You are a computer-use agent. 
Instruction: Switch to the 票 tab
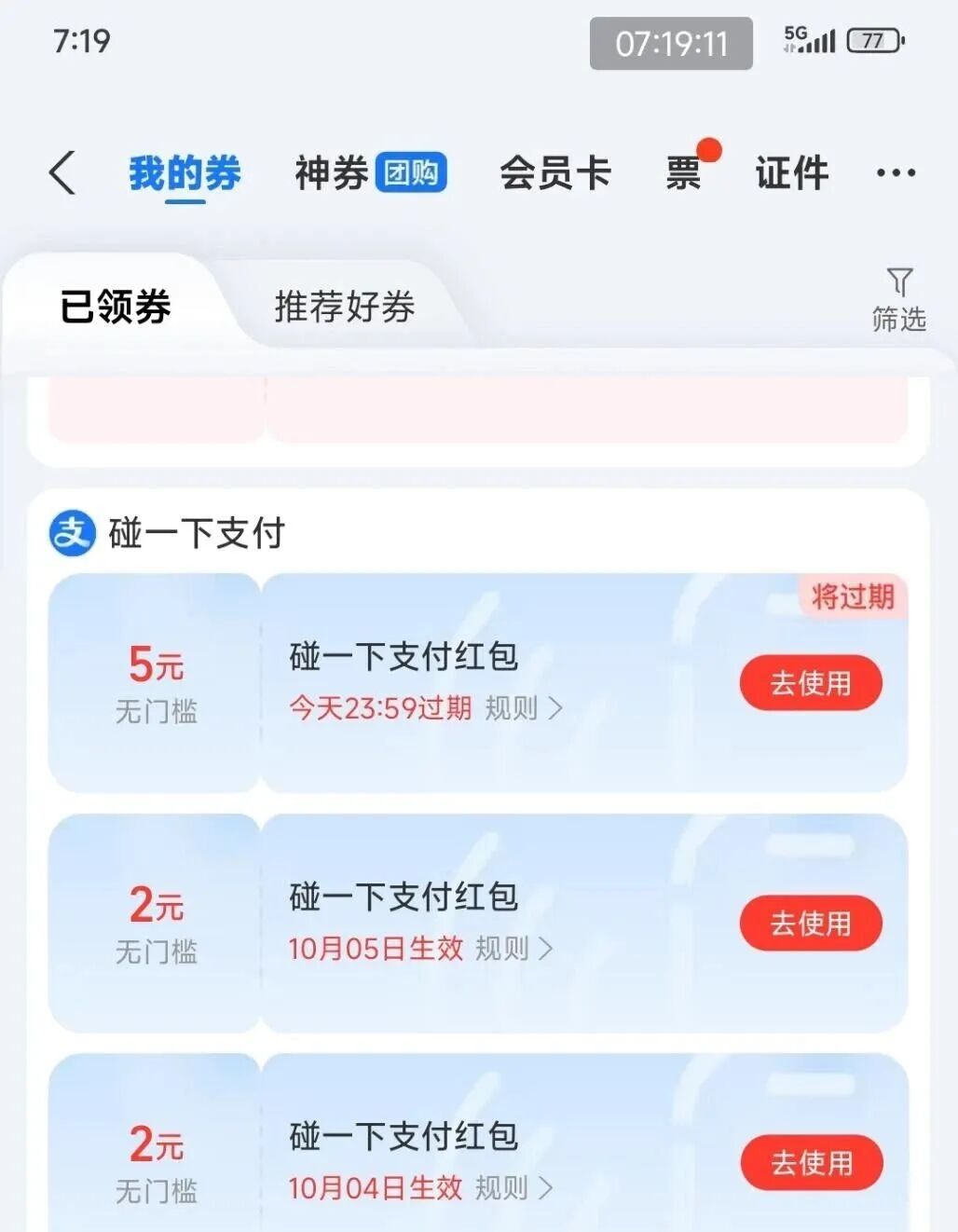(684, 173)
